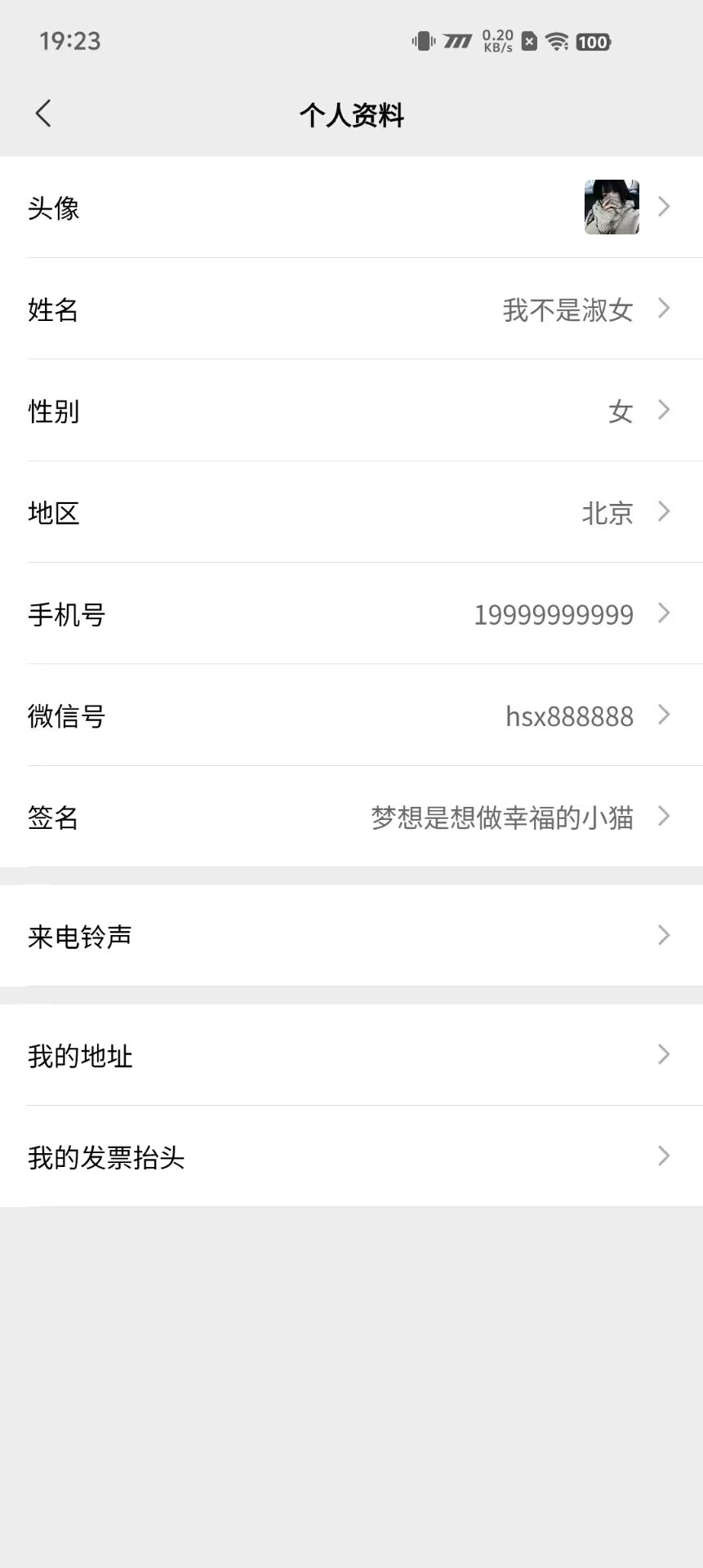Tap the gender value 女
The height and width of the screenshot is (1568, 703).
[619, 412]
